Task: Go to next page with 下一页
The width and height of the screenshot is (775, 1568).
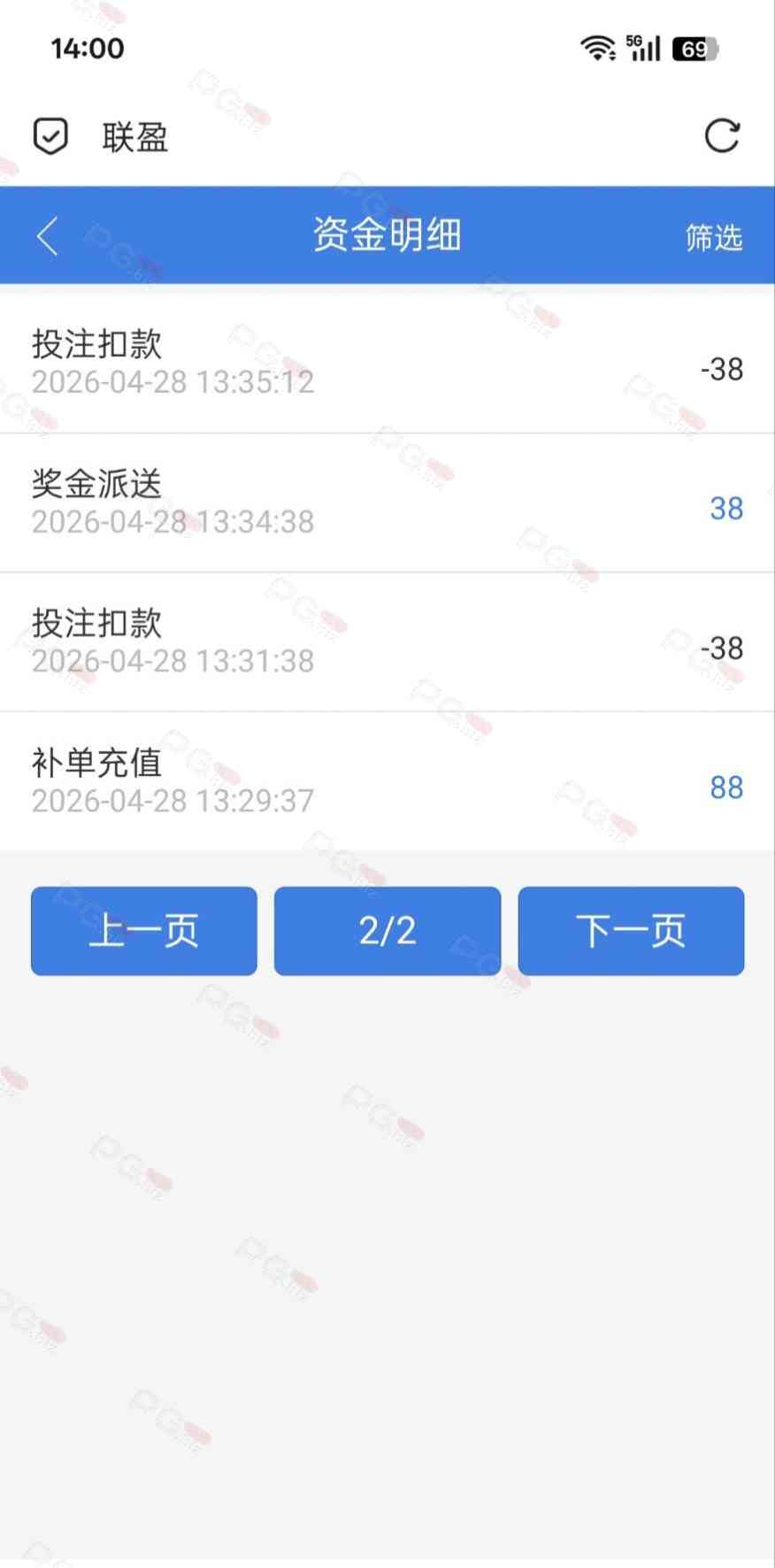Action: coord(631,931)
